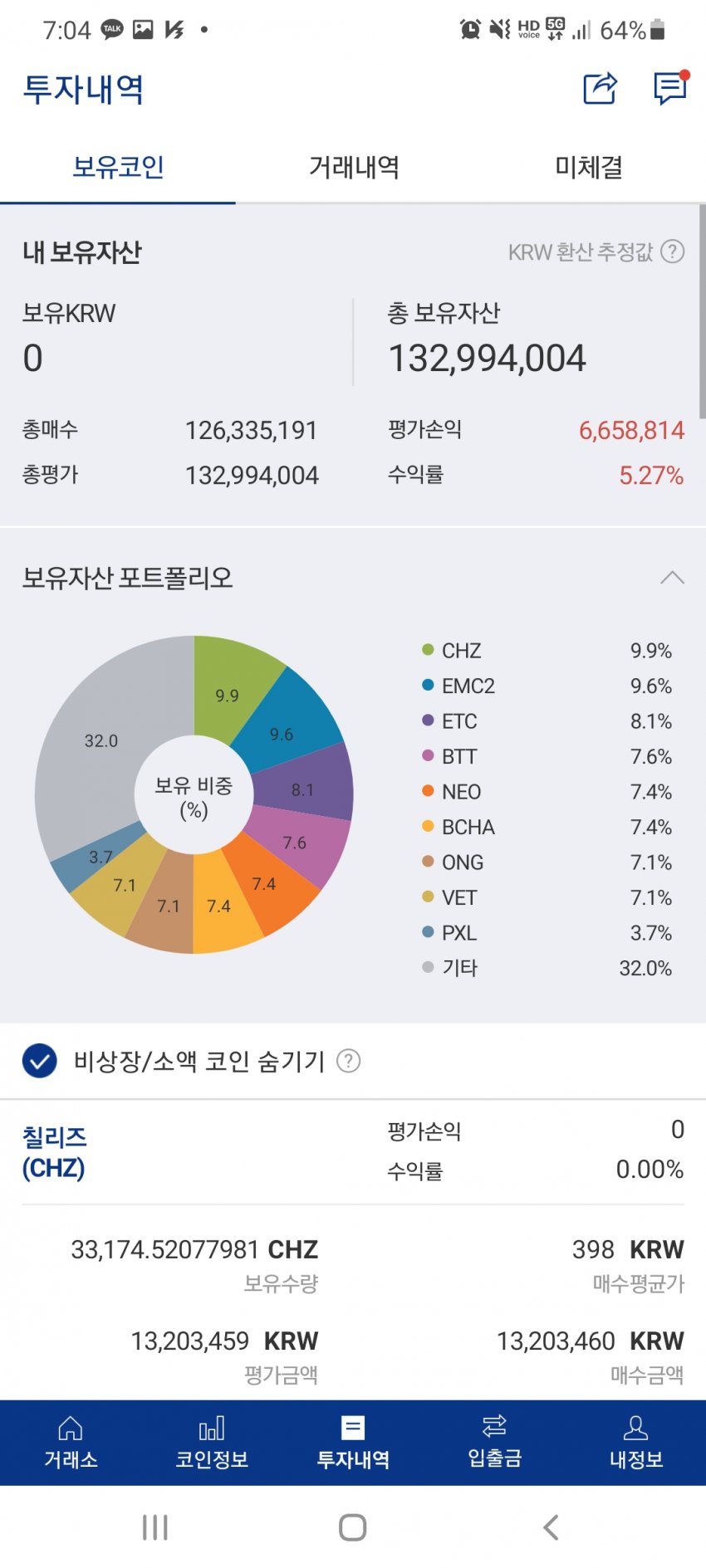This screenshot has height=1568, width=706.
Task: Select the 투자내역 bottom tab
Action: [x=353, y=1443]
